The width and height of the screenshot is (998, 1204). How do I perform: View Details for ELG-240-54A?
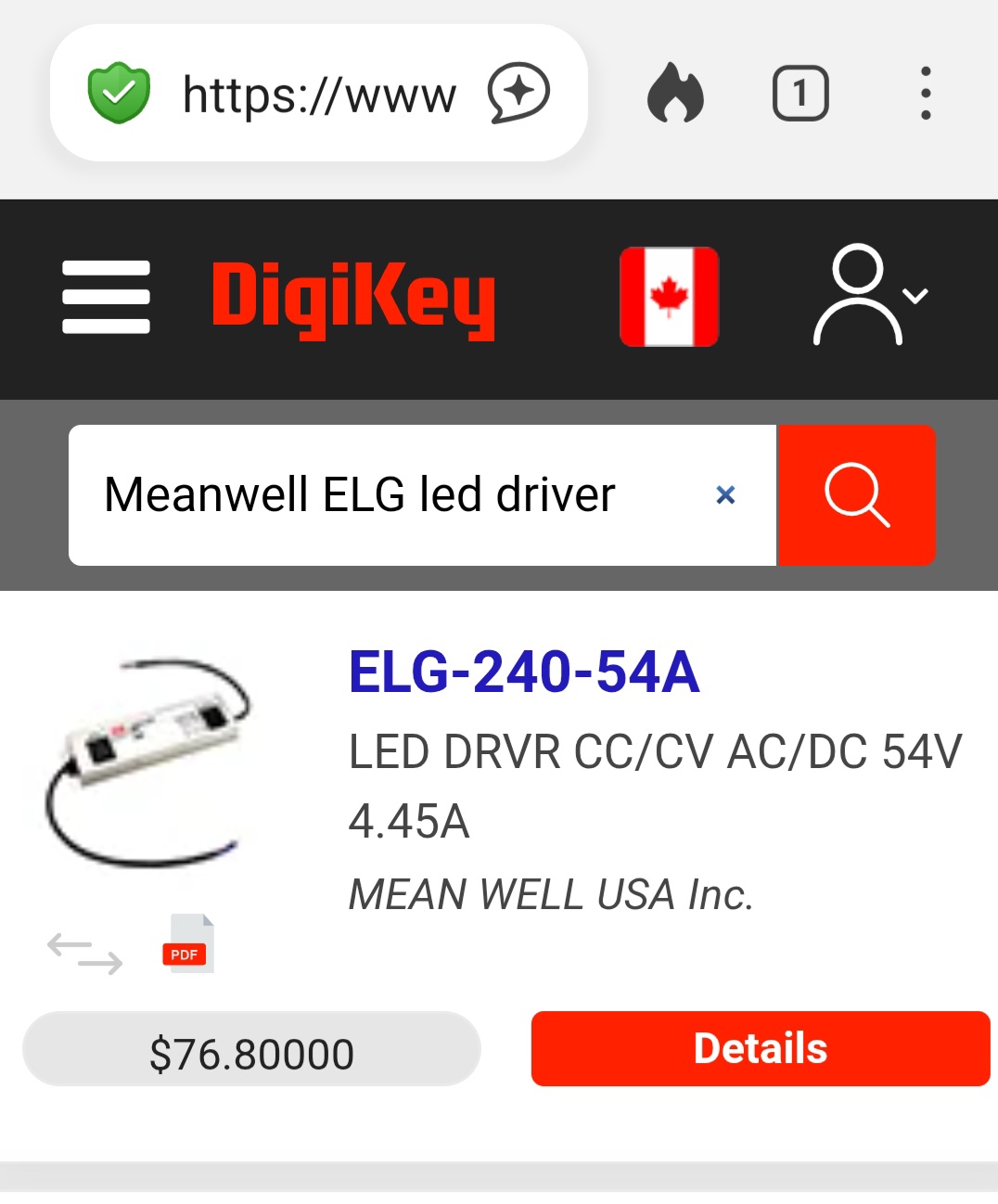click(760, 1048)
